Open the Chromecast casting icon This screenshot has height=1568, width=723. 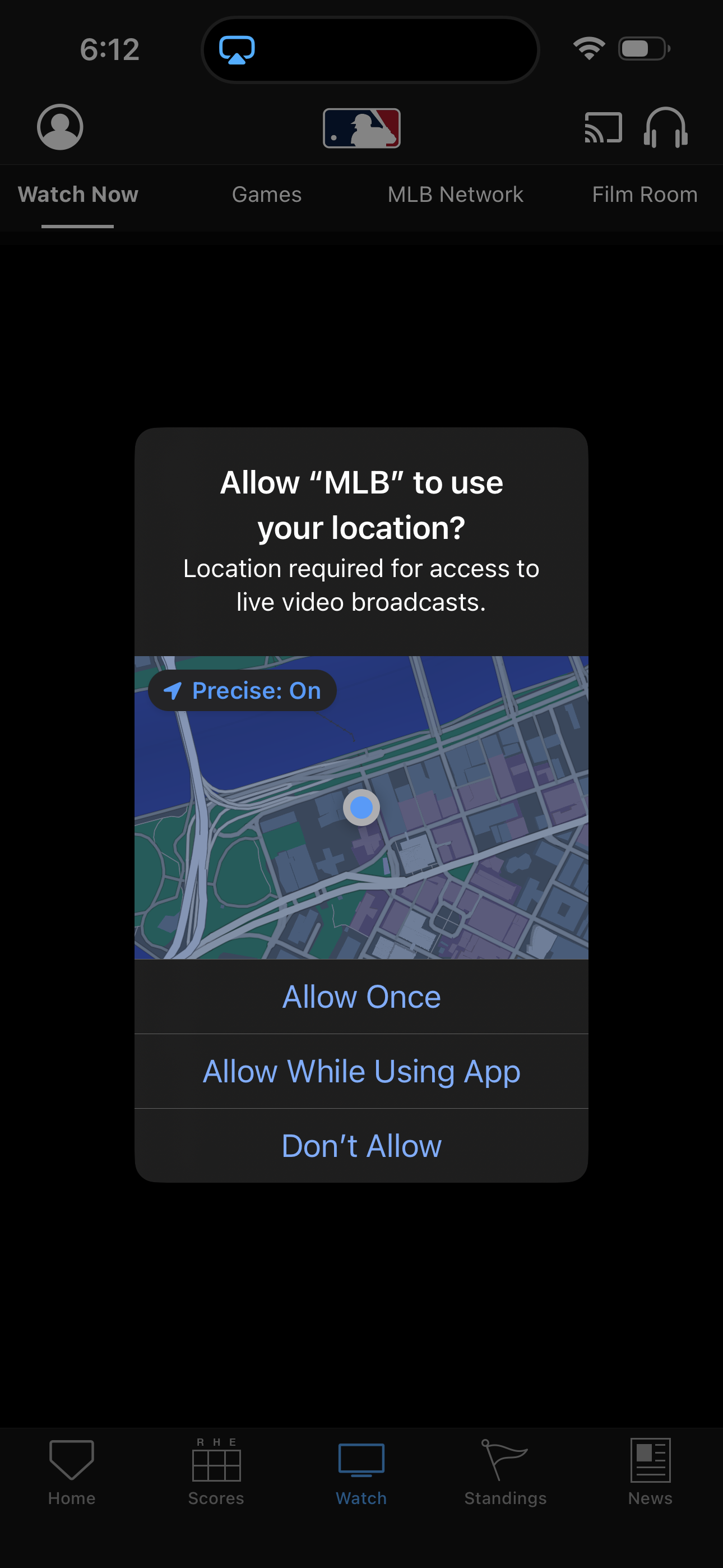(602, 128)
